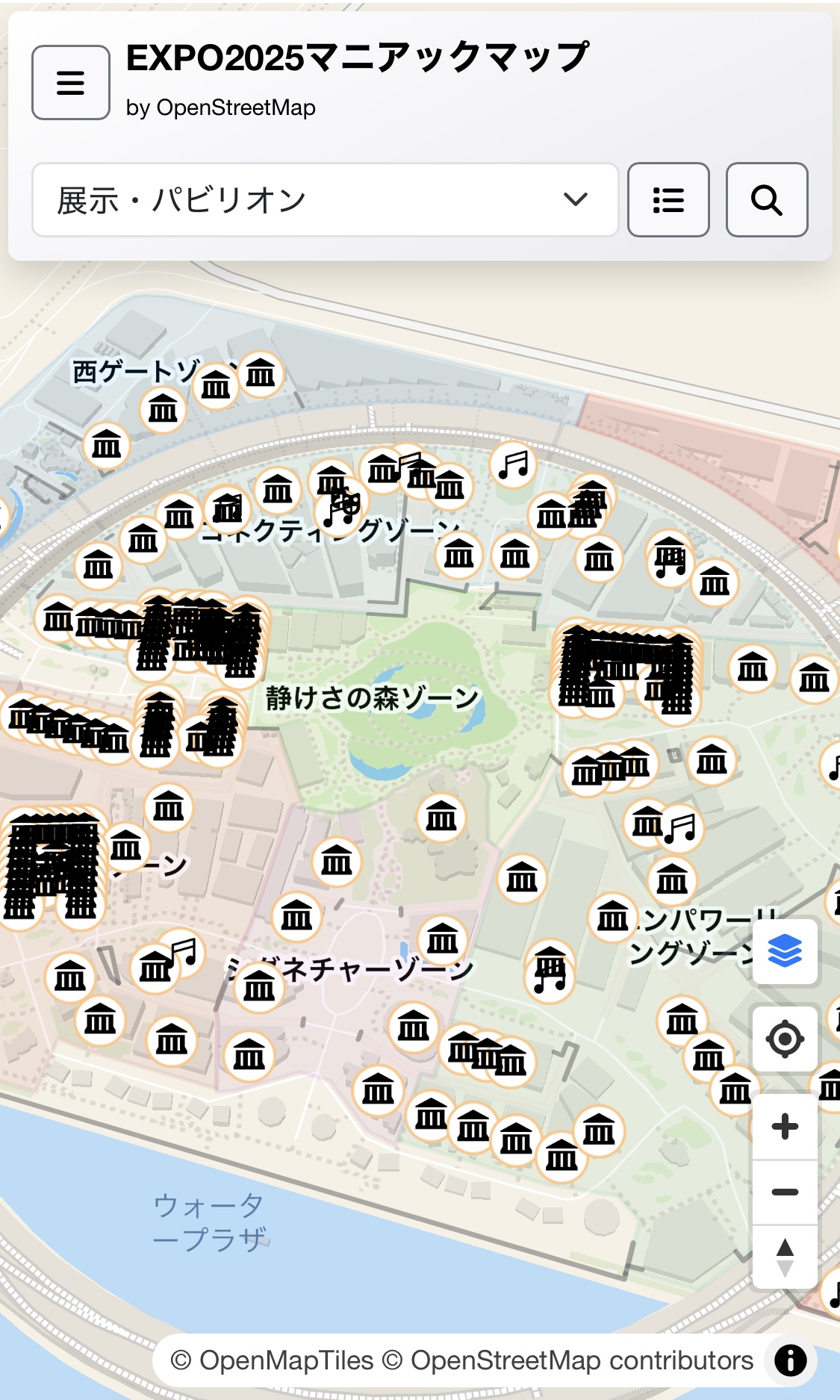Open the attribution info icon
Image resolution: width=840 pixels, height=1400 pixels.
coord(791,1360)
